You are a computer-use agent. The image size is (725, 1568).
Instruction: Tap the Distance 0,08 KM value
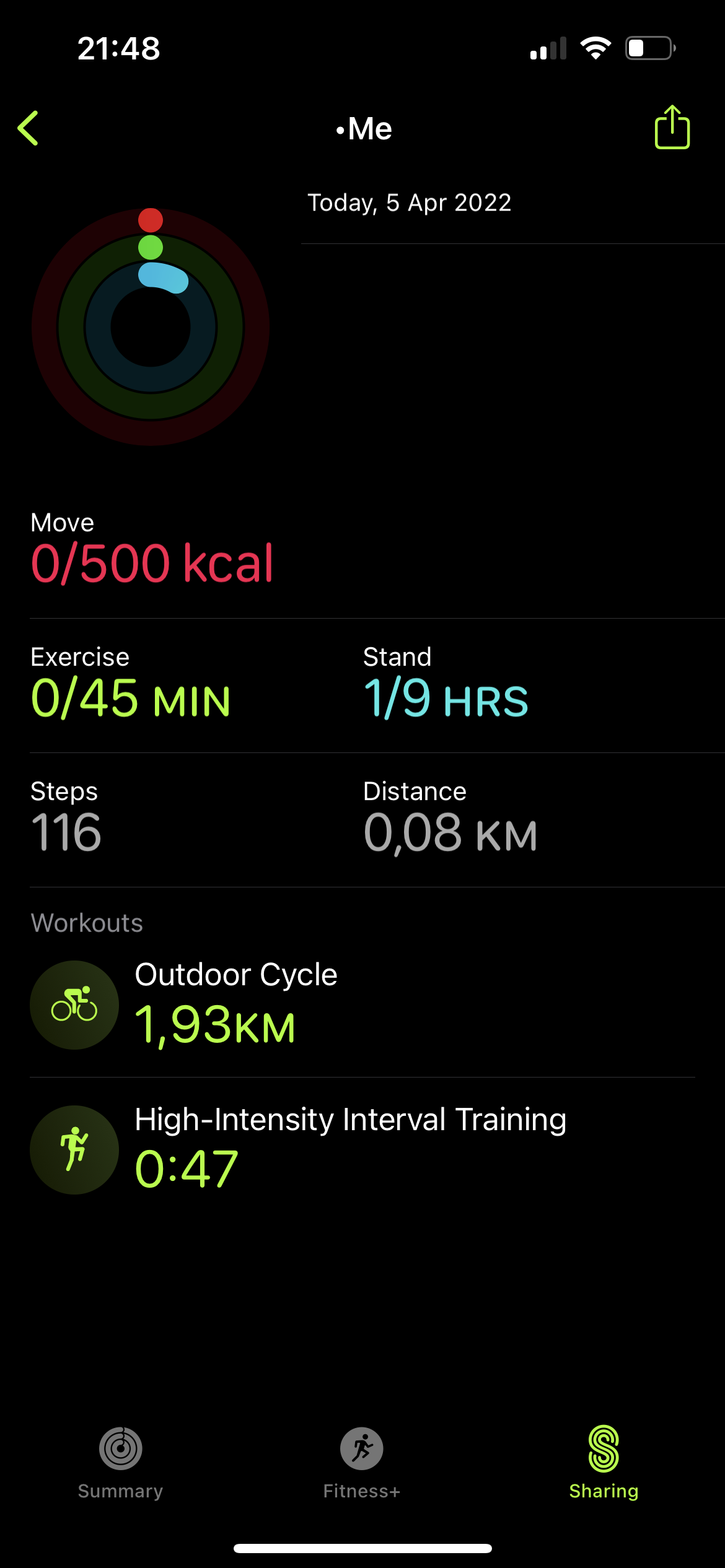(450, 832)
